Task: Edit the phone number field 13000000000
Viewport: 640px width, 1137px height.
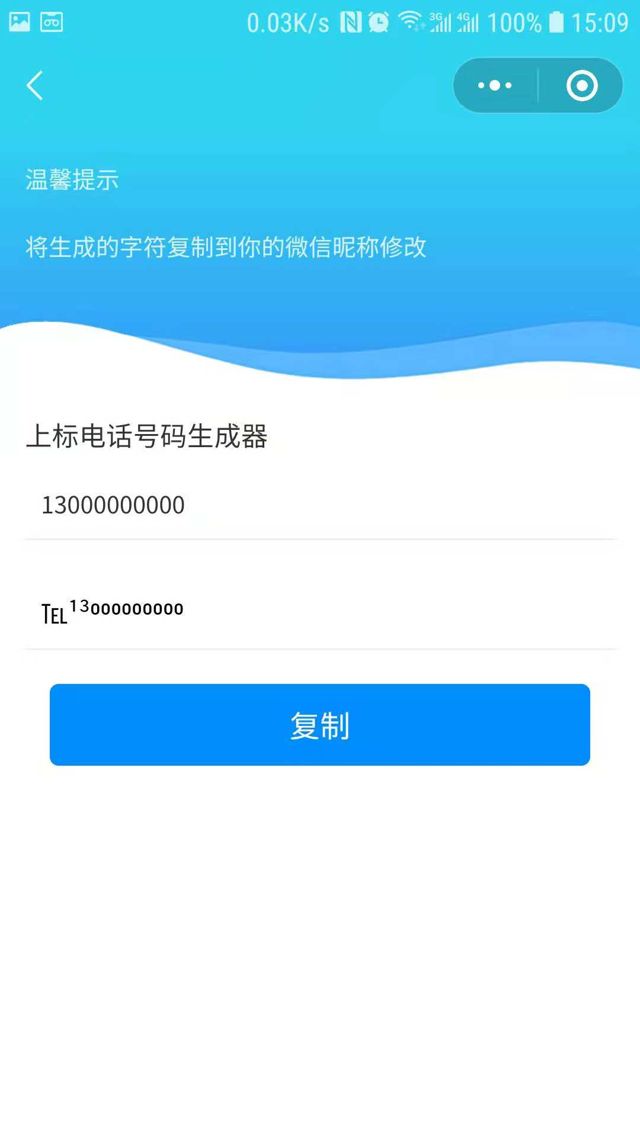Action: click(320, 505)
